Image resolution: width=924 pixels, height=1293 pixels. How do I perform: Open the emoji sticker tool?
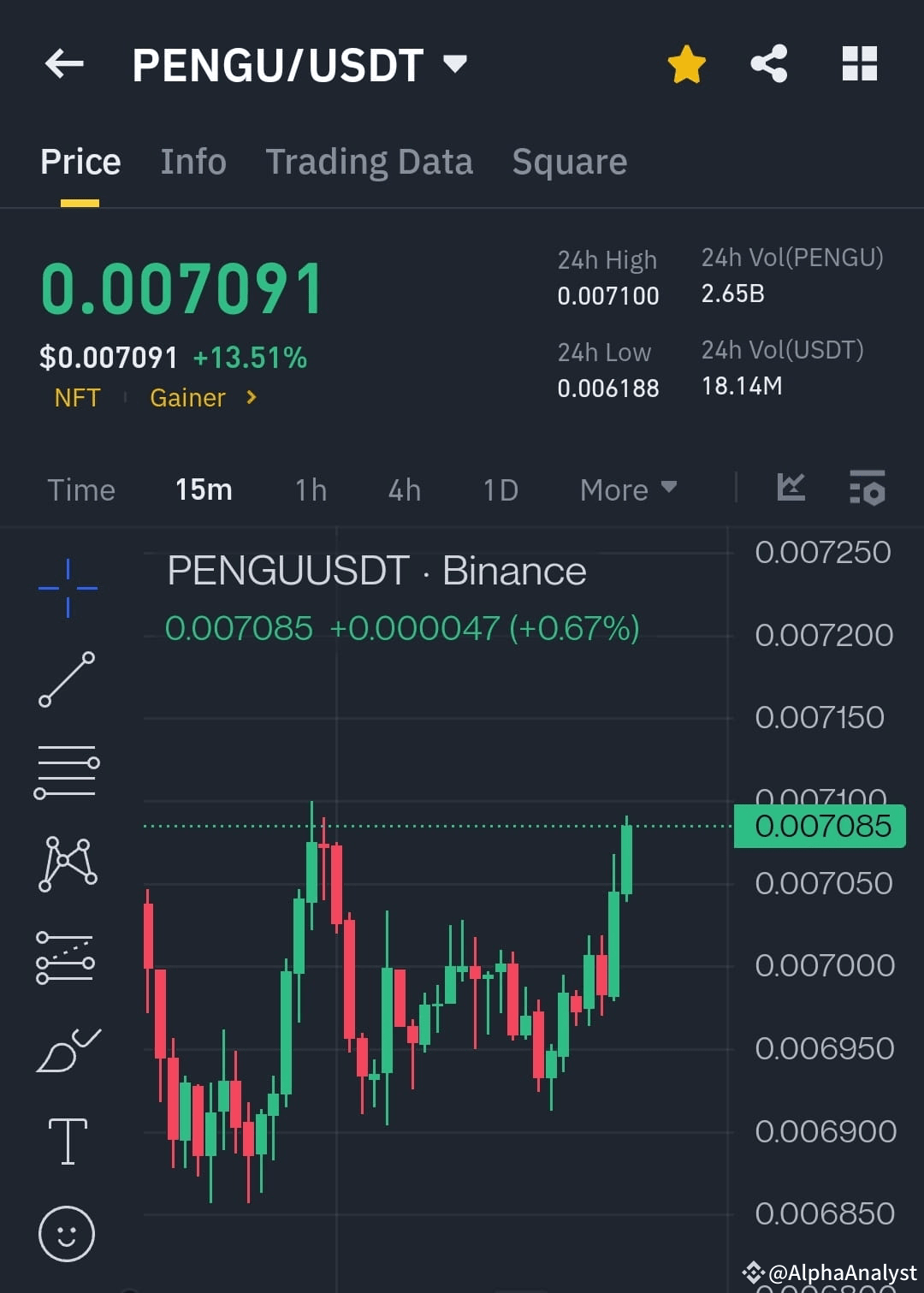tap(67, 1235)
